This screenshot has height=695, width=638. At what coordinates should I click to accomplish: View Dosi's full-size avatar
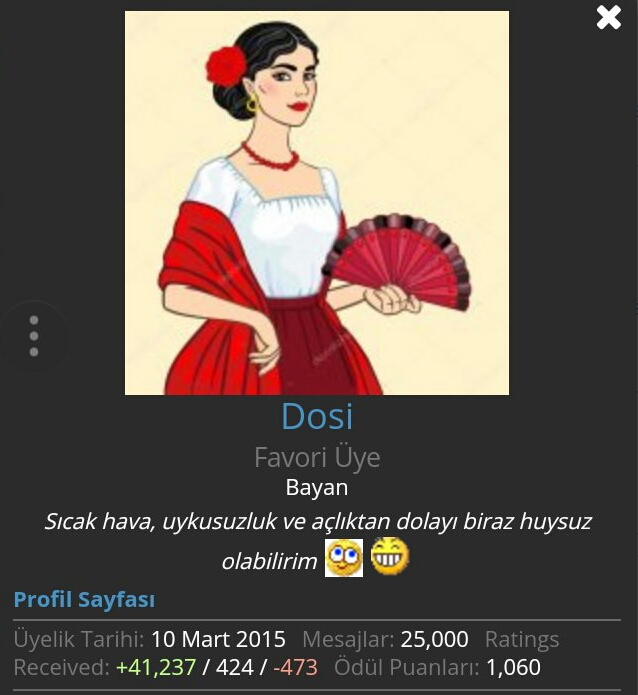[x=317, y=203]
